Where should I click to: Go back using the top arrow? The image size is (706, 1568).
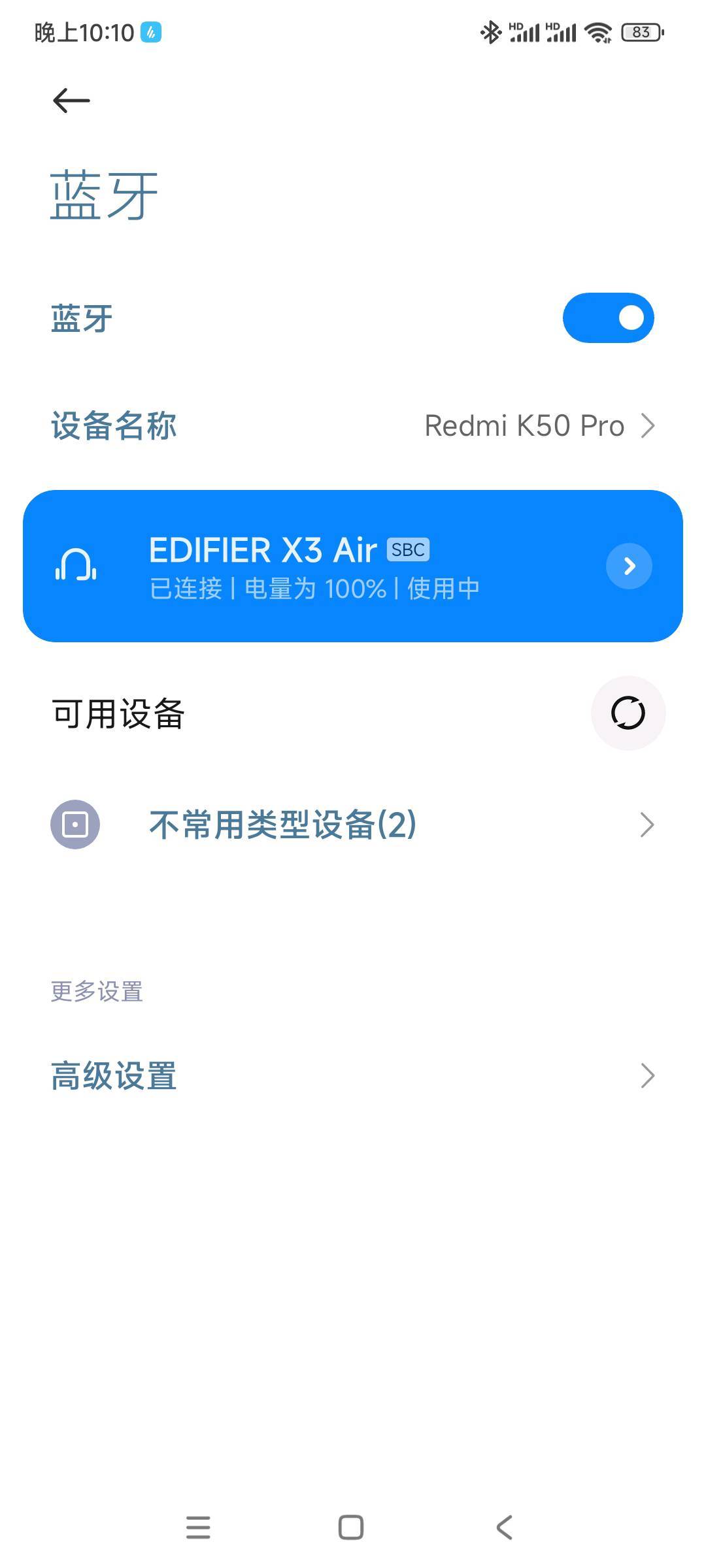pyautogui.click(x=71, y=101)
